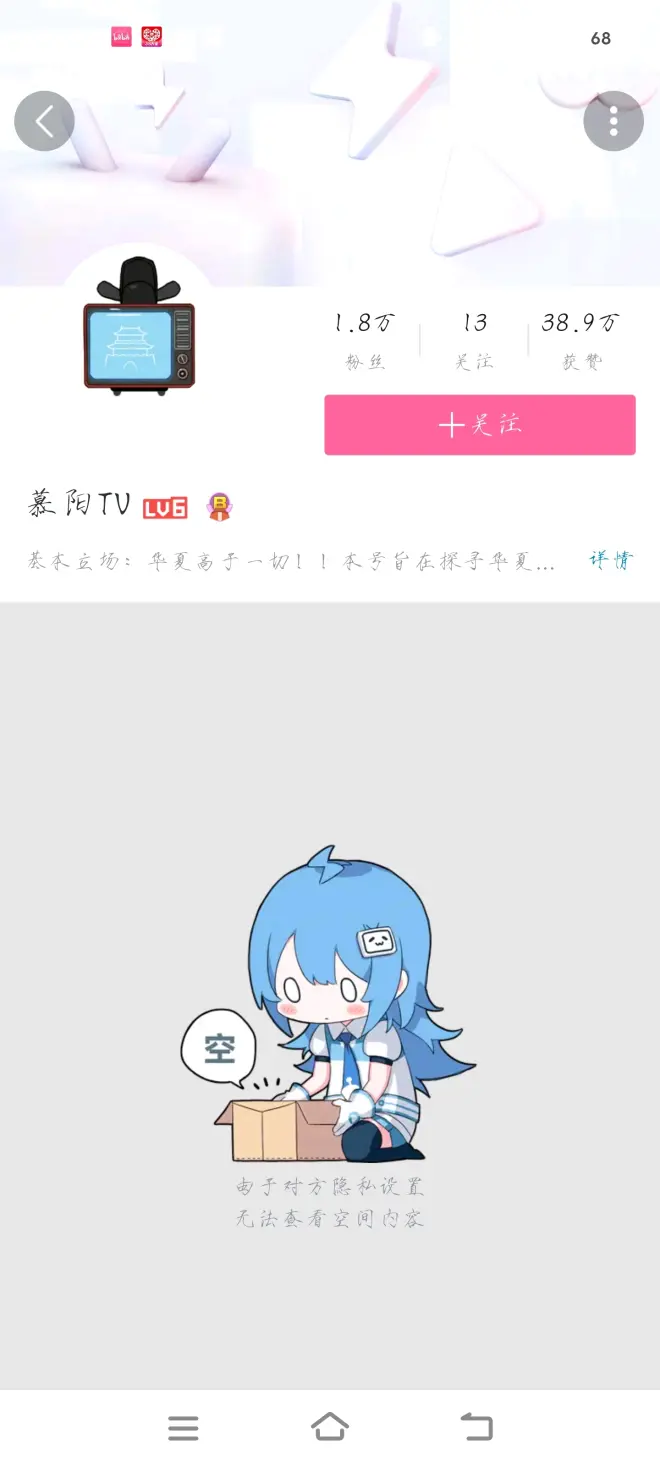Follow 慕阳TV with the 关注 button
This screenshot has height=1467, width=660.
(x=480, y=425)
